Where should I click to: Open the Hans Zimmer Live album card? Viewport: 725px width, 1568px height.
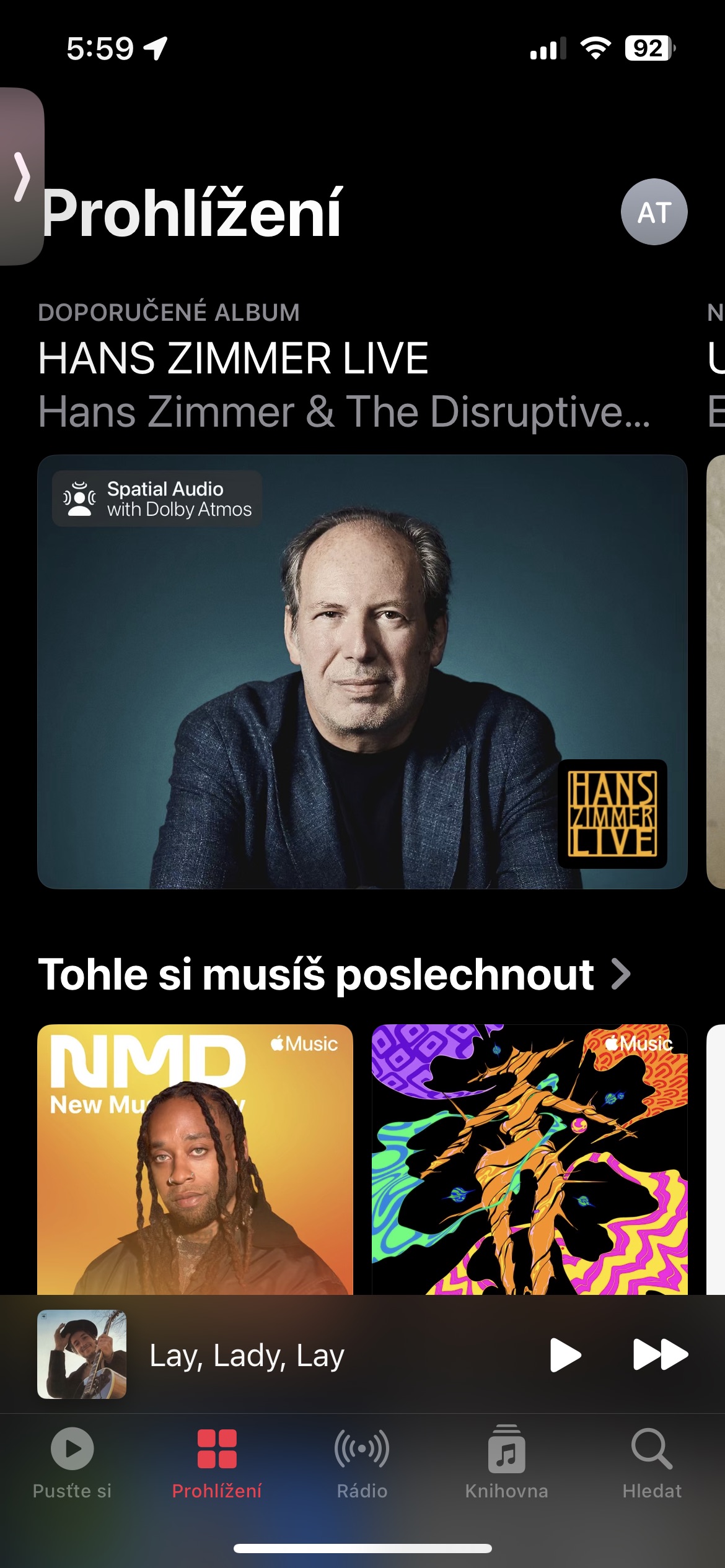pos(362,672)
